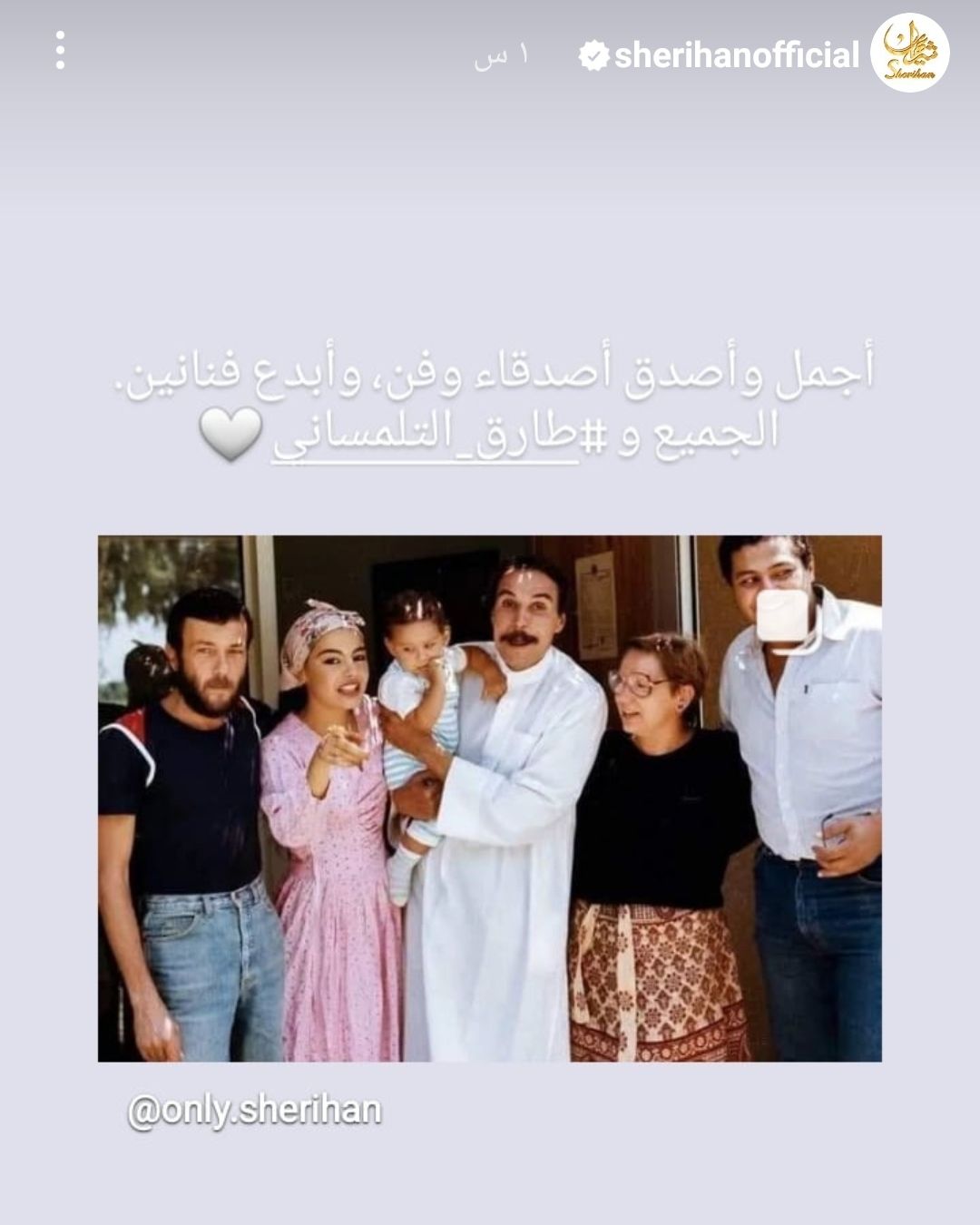Open the three-dot overflow menu
The height and width of the screenshot is (1225, 980).
pos(60,51)
